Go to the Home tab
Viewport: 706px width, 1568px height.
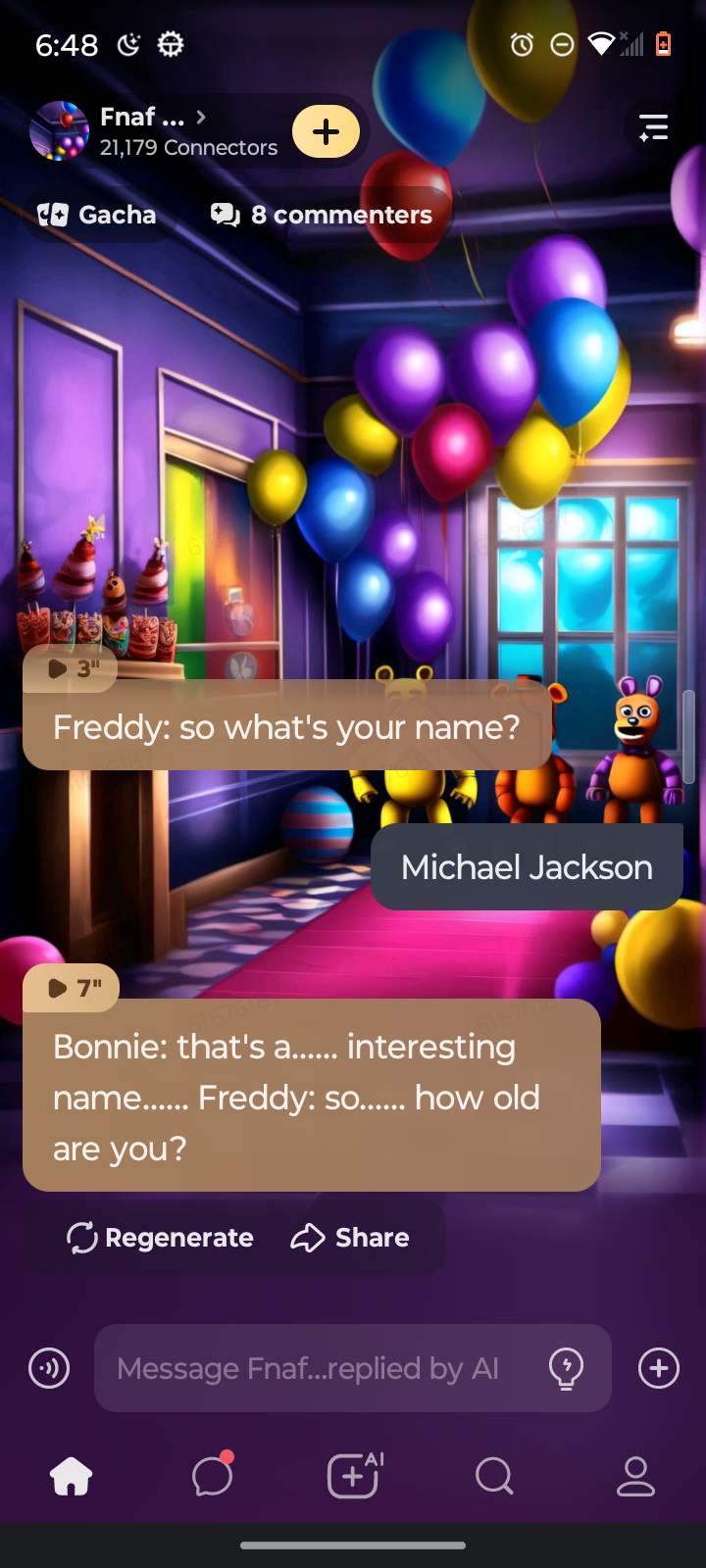pos(71,1476)
